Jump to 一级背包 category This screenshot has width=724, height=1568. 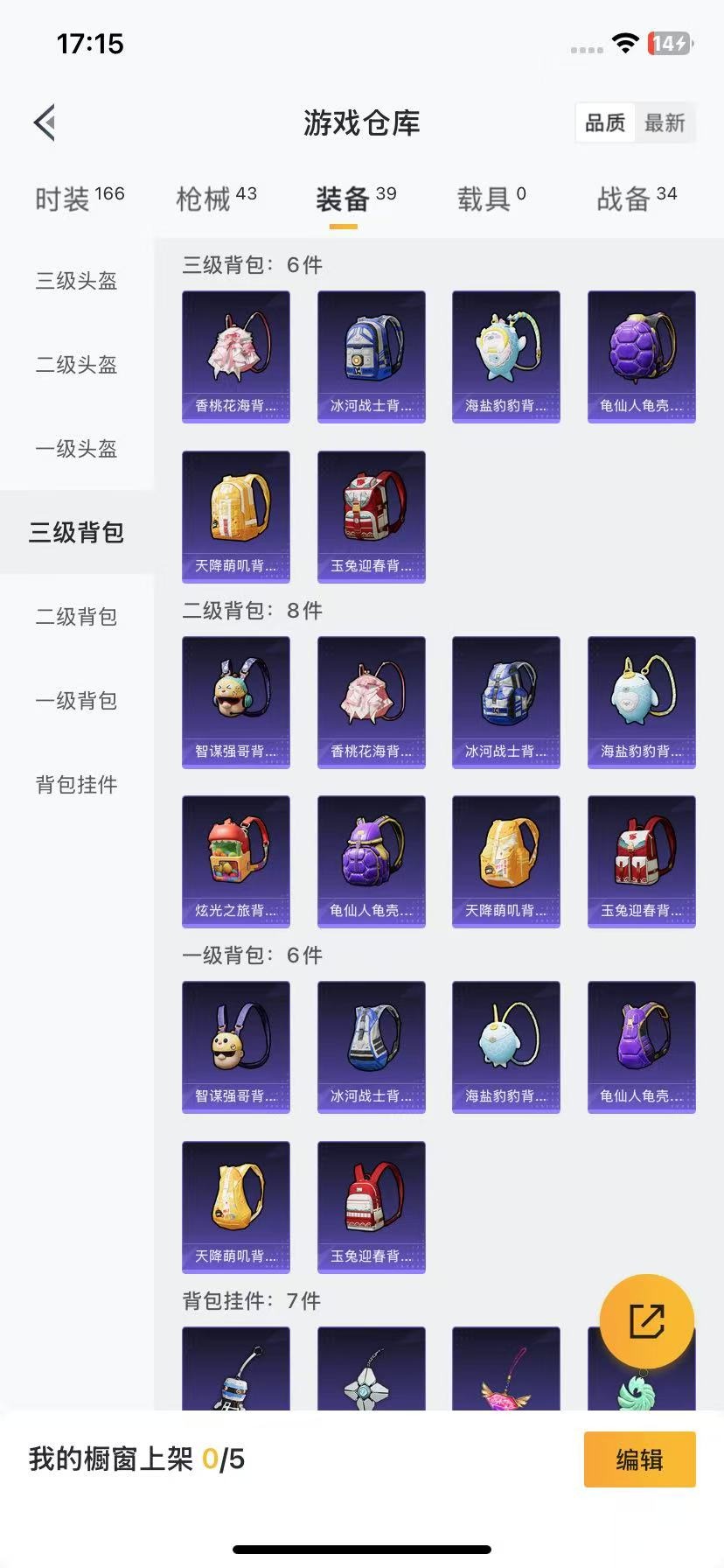point(77,701)
